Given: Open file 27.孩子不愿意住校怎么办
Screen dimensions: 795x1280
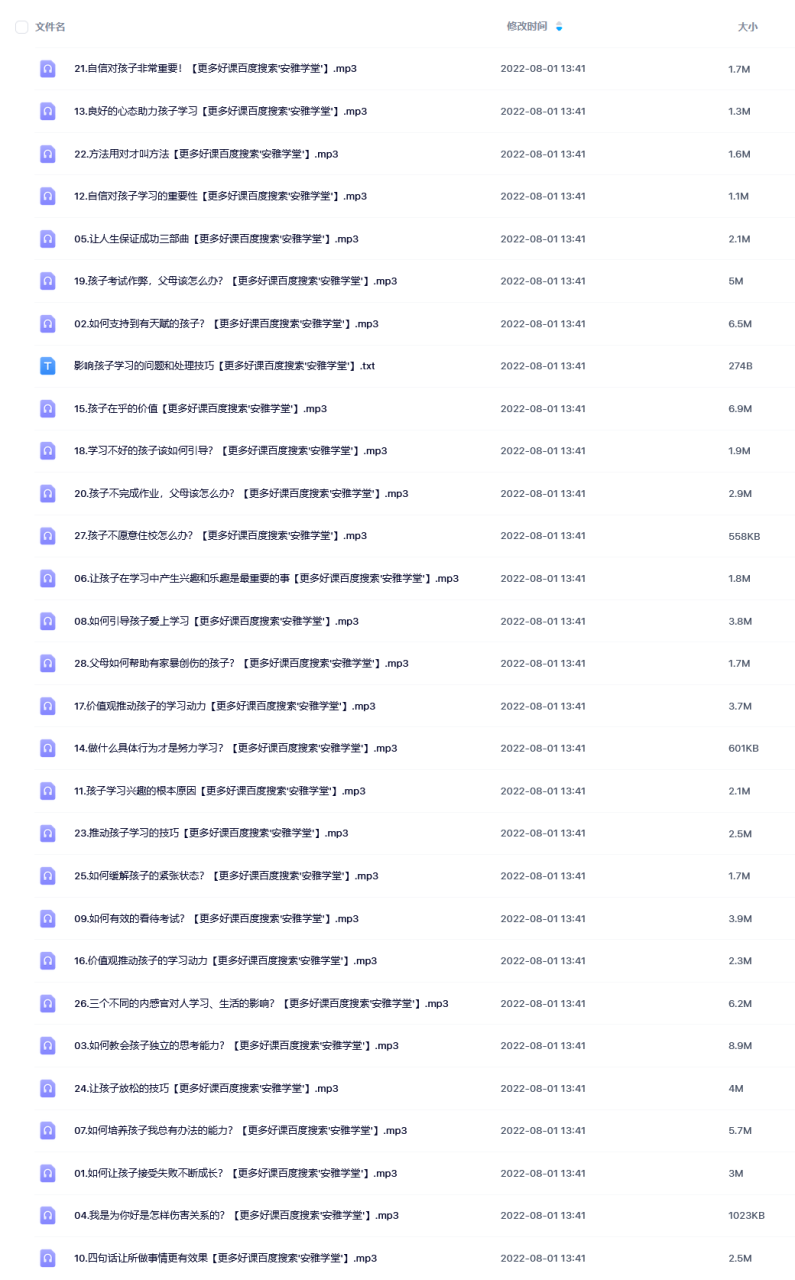Looking at the screenshot, I should pos(221,536).
